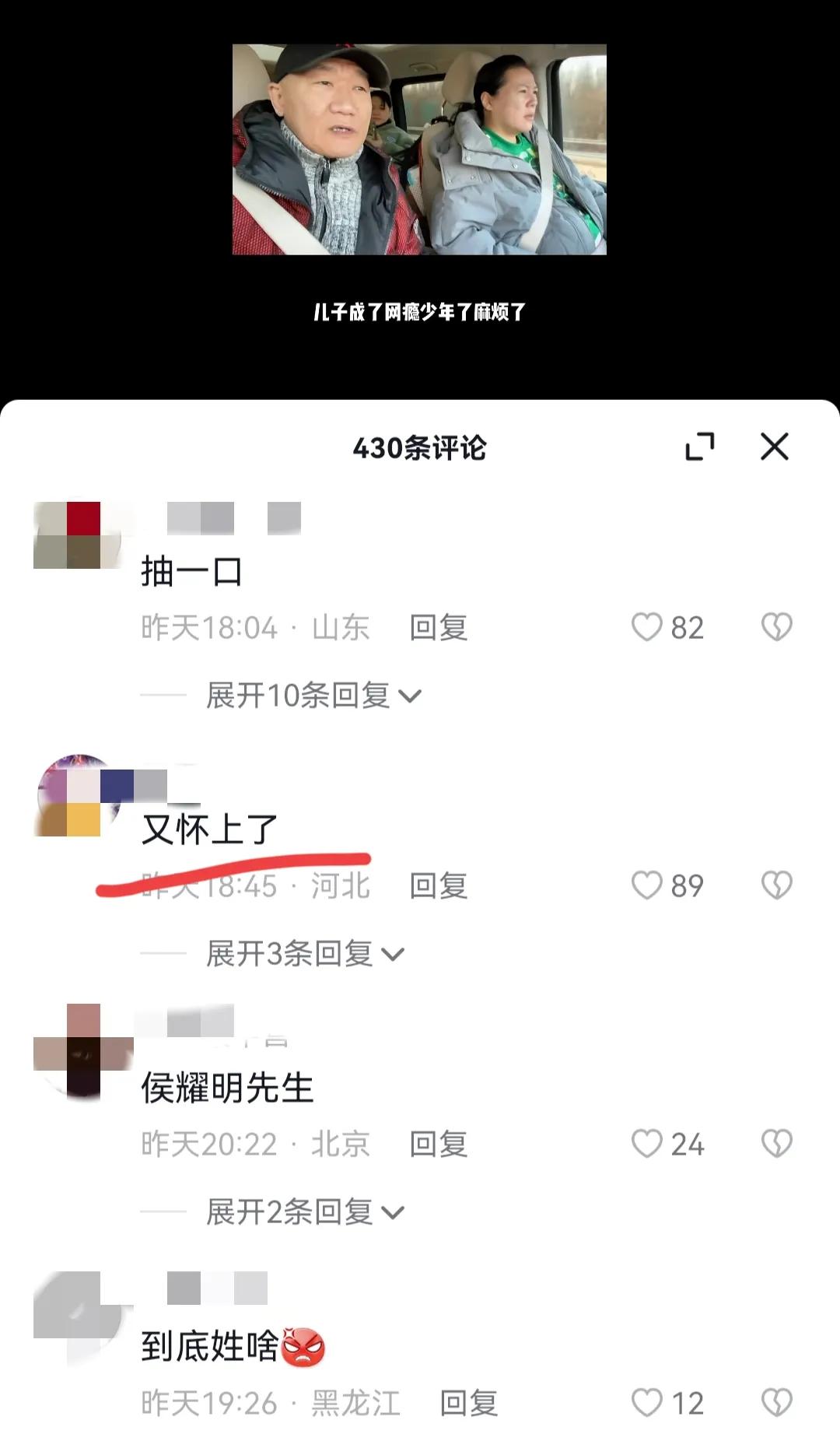
Task: Reply to the comment 又怀上了
Action: (439, 885)
